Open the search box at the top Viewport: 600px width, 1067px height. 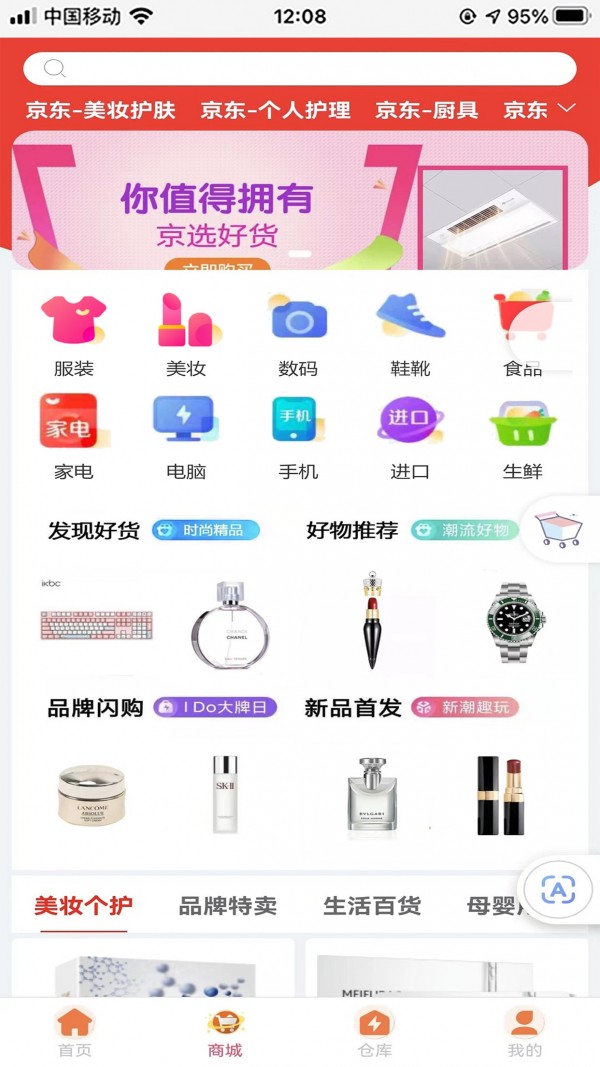point(300,68)
